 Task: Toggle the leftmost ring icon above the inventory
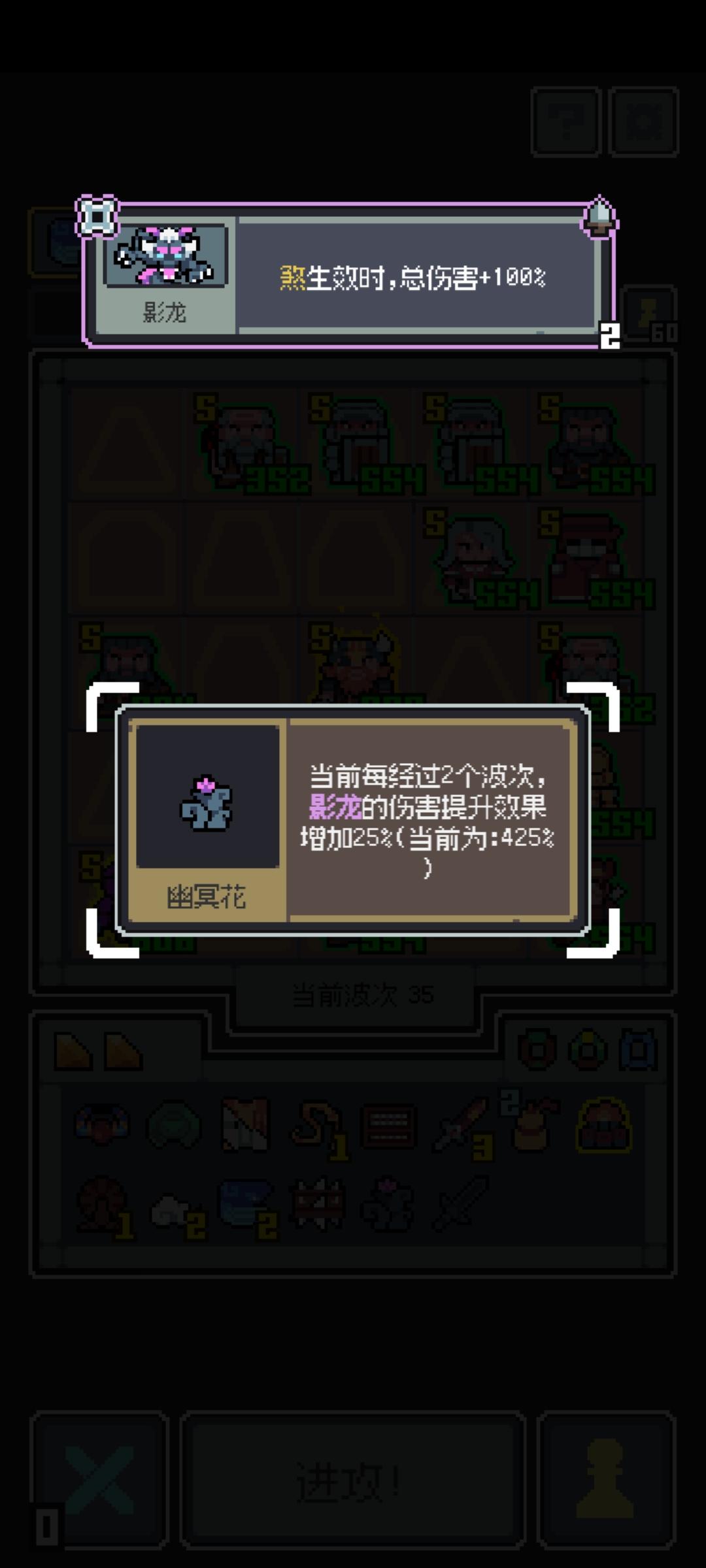tap(536, 1048)
